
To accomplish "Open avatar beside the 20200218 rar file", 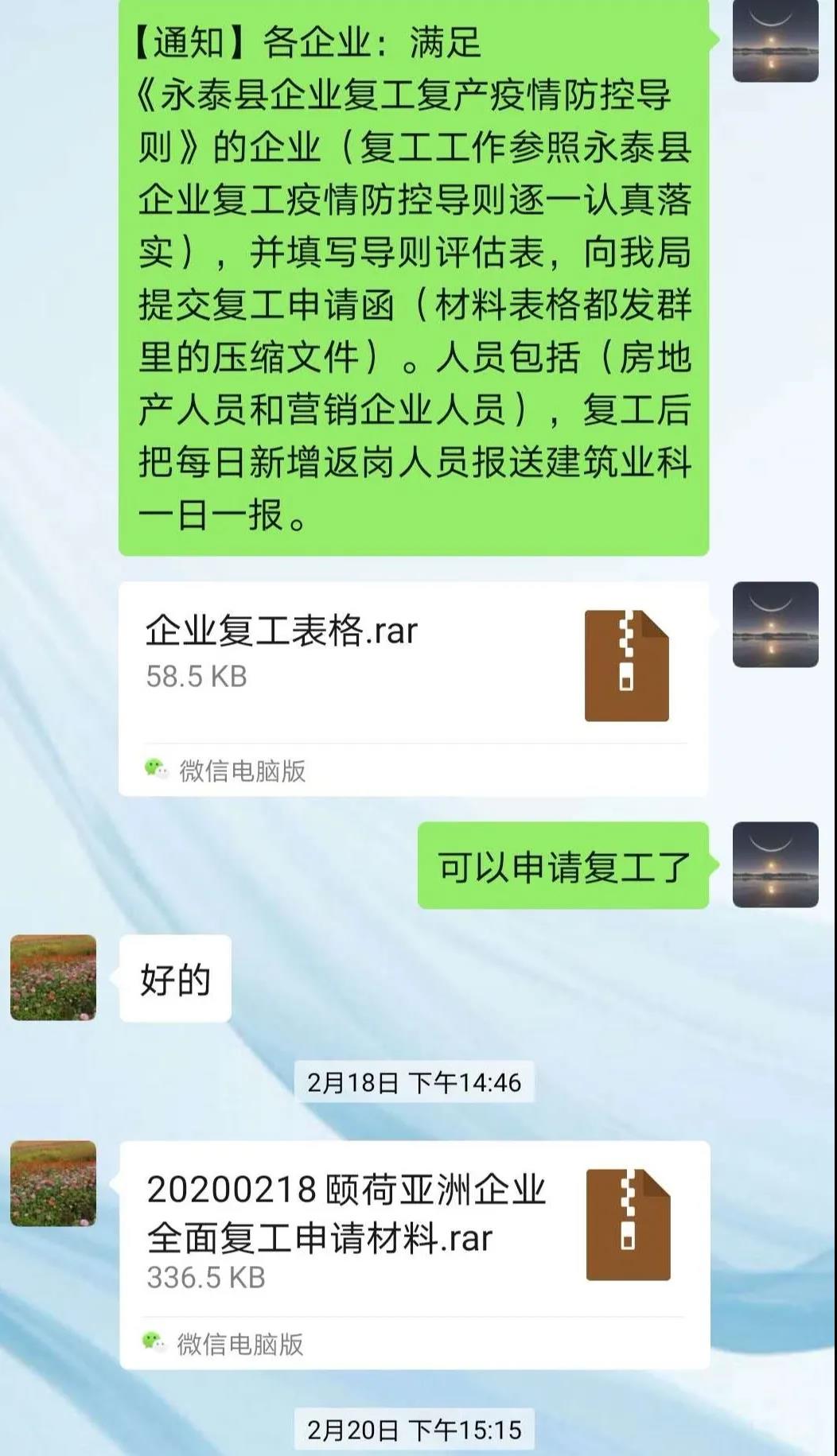I will pyautogui.click(x=53, y=1183).
